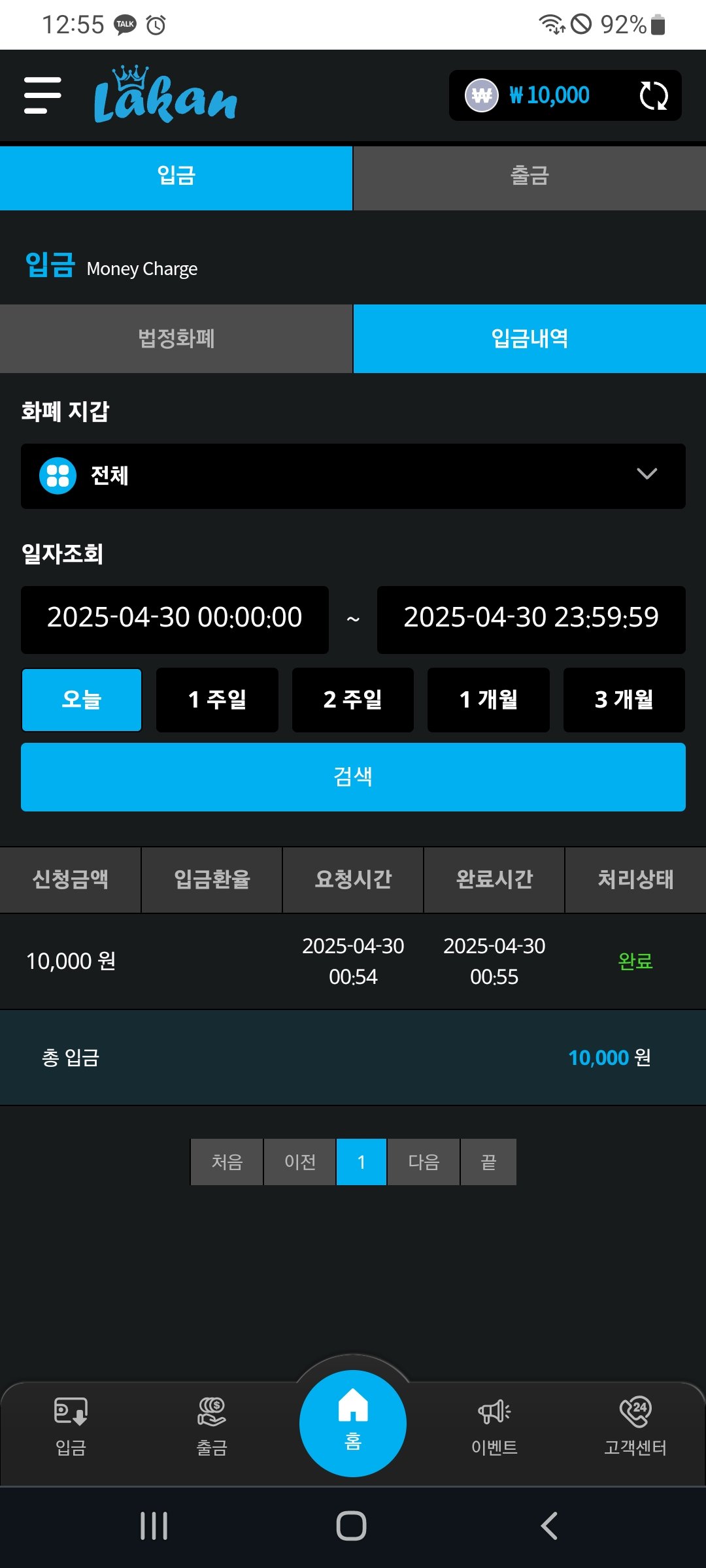Go to 처음 first page

click(227, 1162)
